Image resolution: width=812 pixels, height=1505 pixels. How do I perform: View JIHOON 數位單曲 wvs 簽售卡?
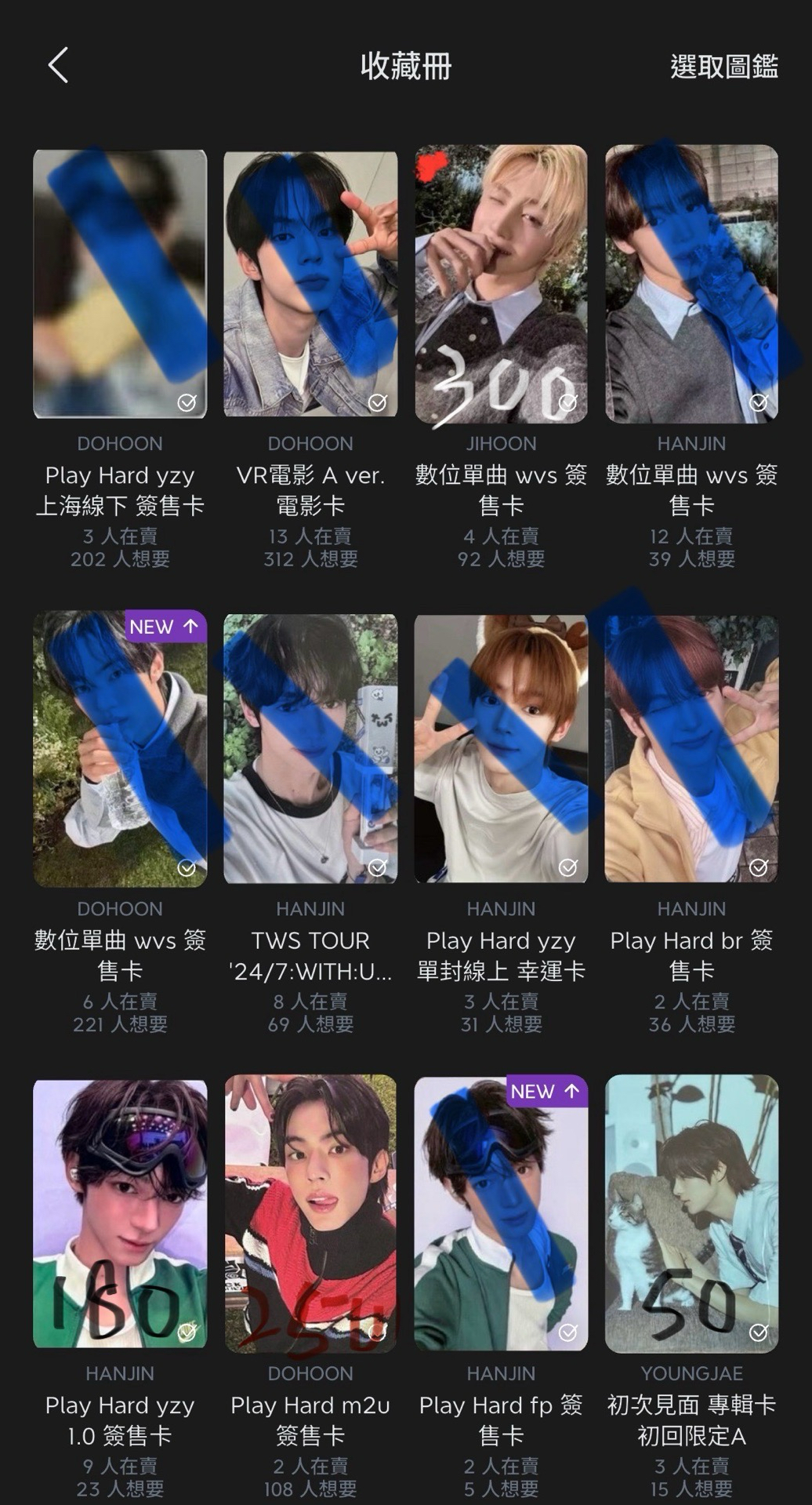501,284
